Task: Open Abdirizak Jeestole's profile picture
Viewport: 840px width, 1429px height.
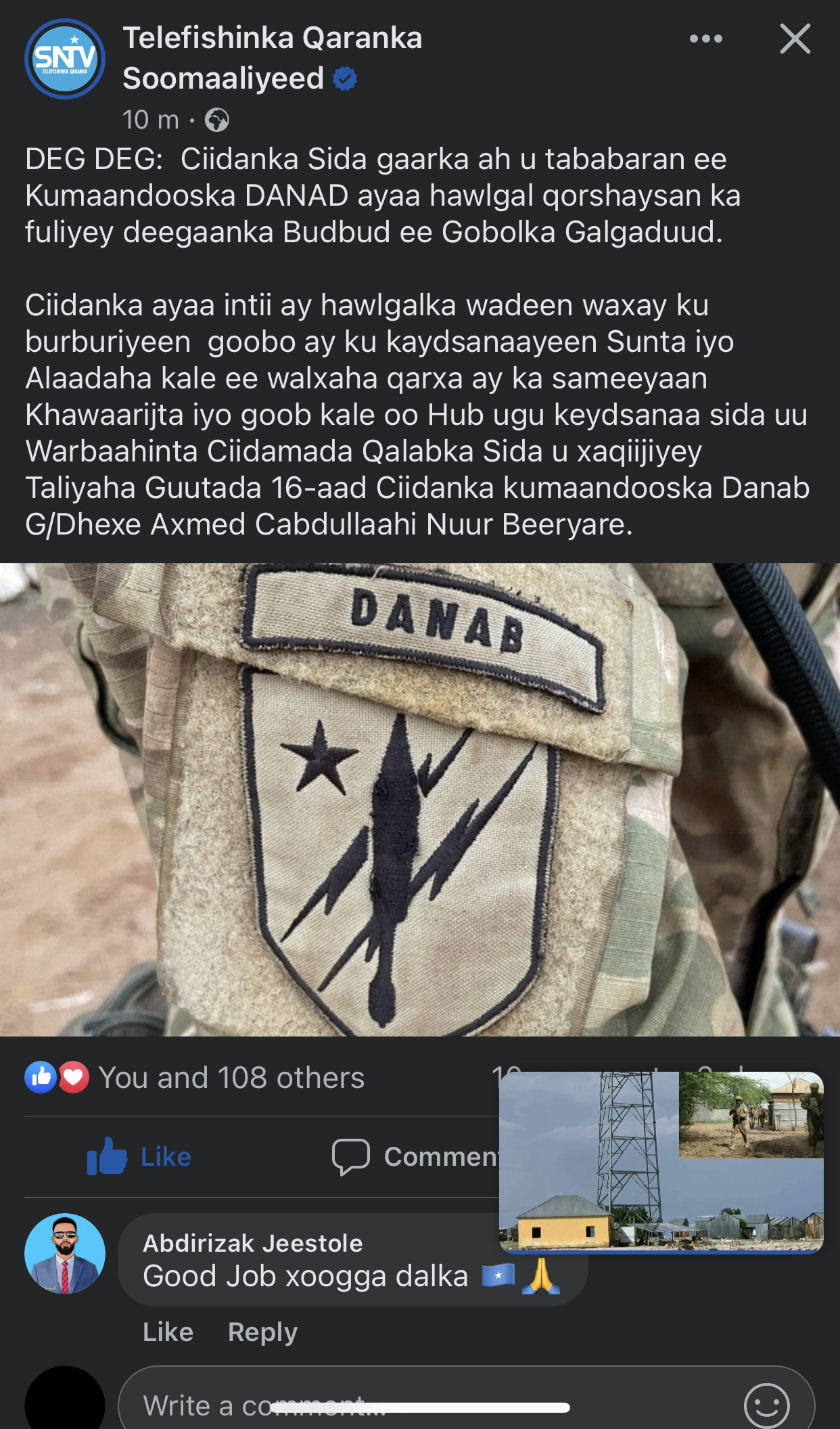Action: tap(65, 1254)
